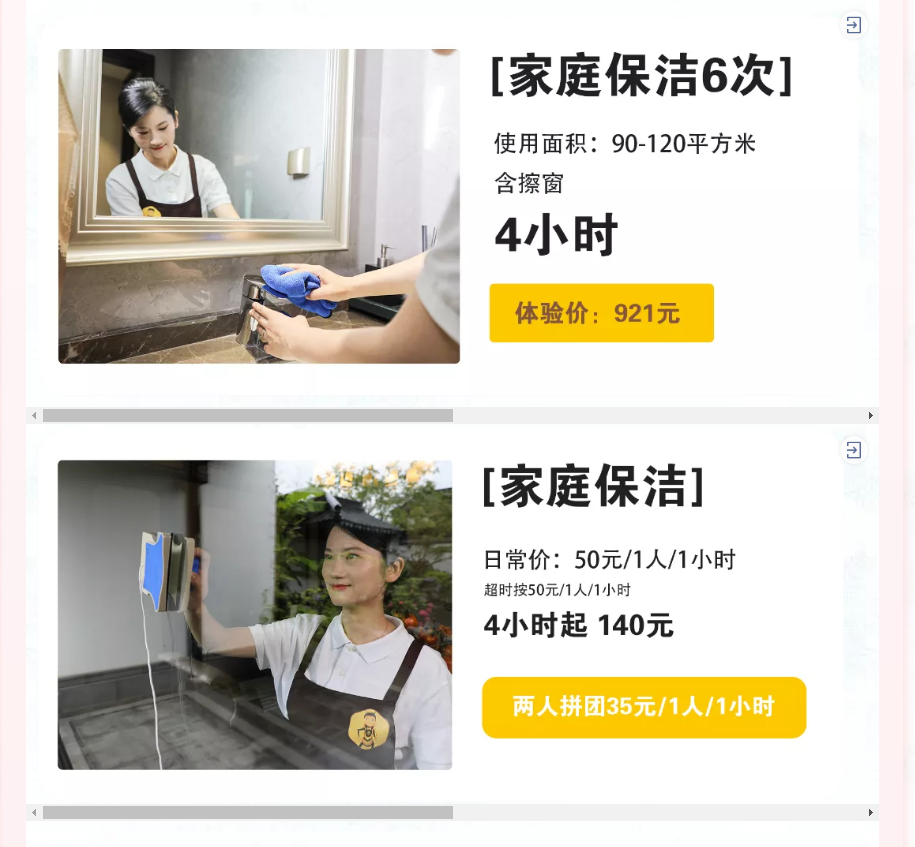Image resolution: width=915 pixels, height=847 pixels.
Task: Tap right arrow of 家庭保洁6次 scrollbar
Action: (870, 415)
